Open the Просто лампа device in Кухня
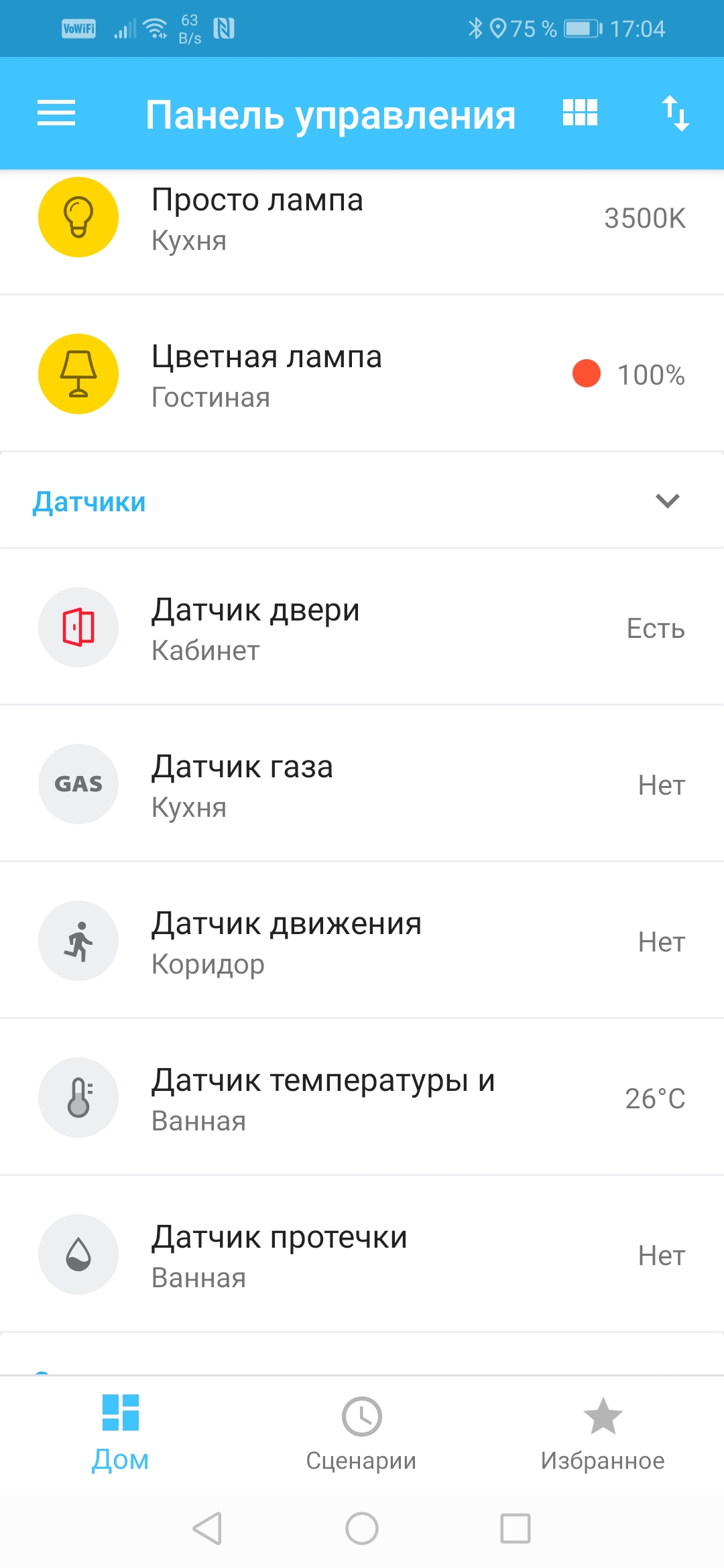 [362, 218]
